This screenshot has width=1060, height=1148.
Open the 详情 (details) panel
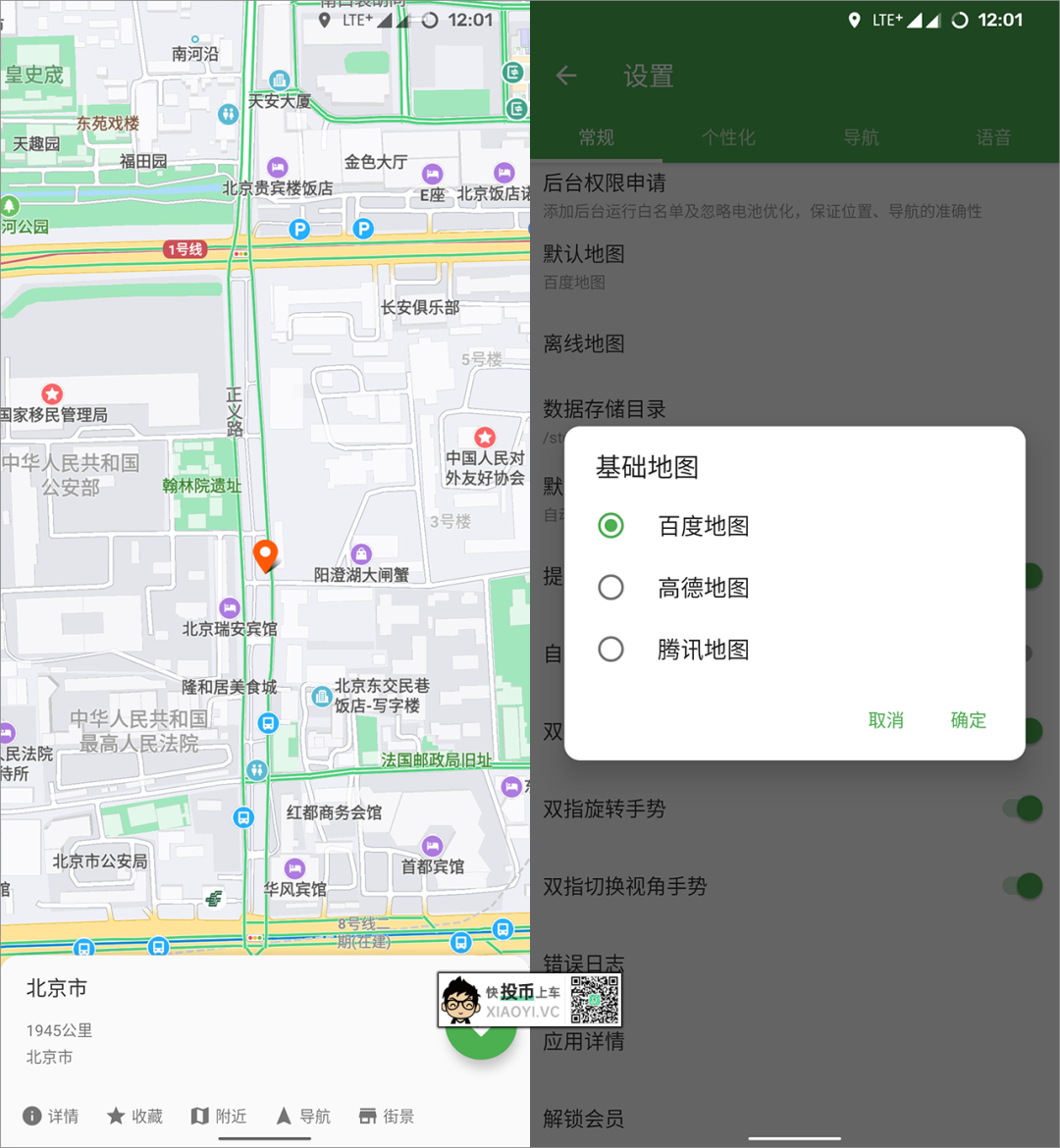point(51,1116)
